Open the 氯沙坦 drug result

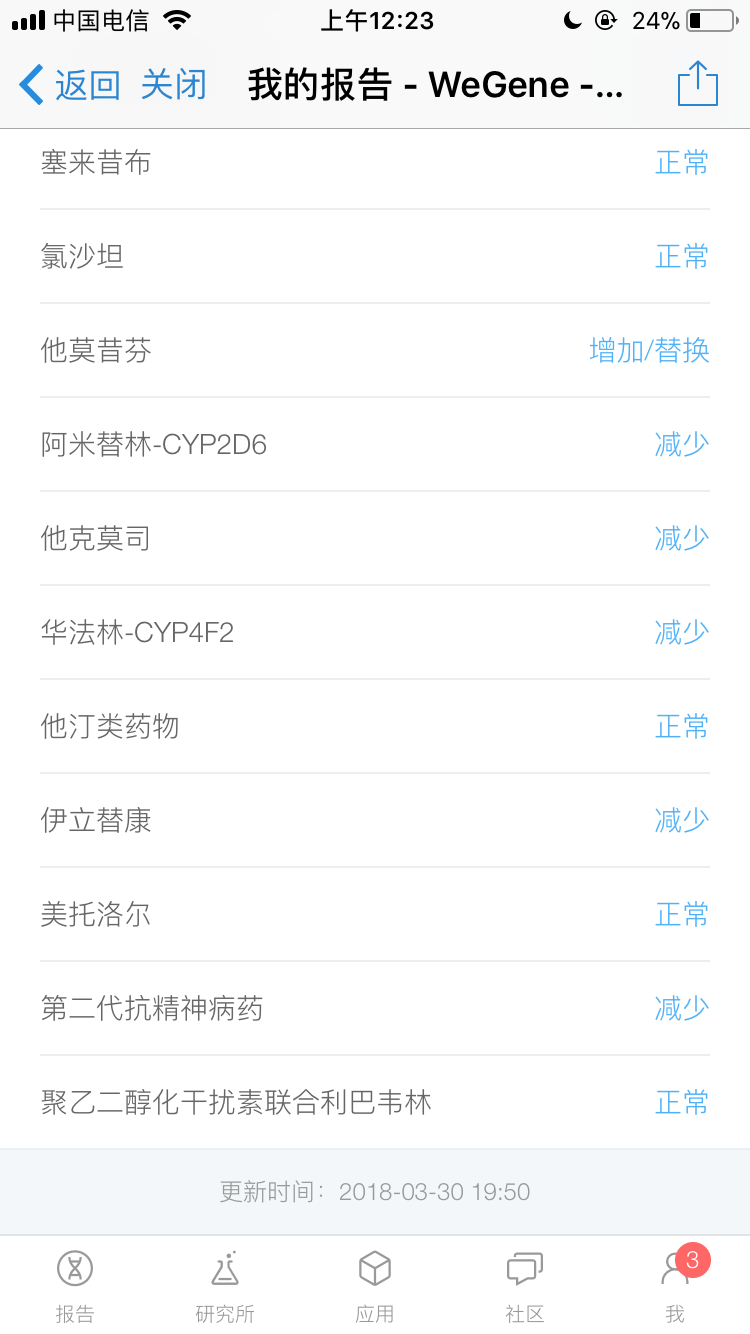pos(375,257)
